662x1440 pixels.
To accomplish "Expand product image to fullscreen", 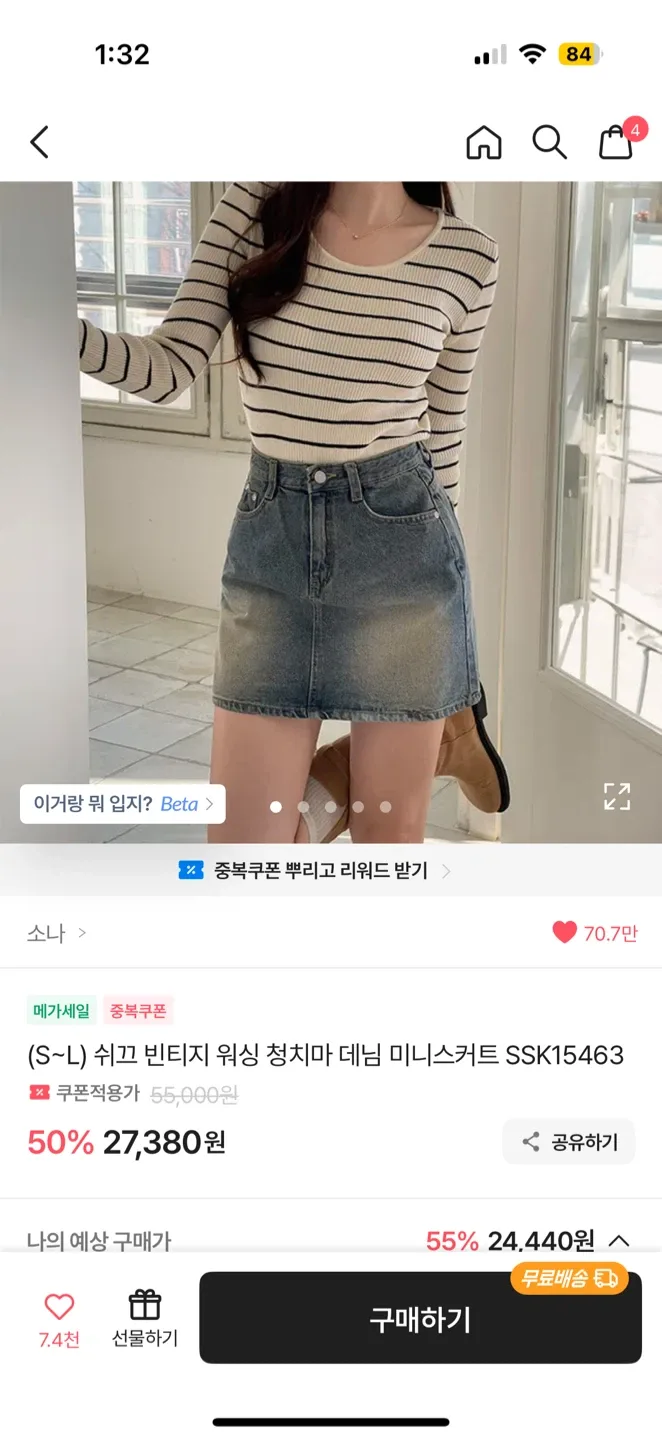I will [617, 796].
